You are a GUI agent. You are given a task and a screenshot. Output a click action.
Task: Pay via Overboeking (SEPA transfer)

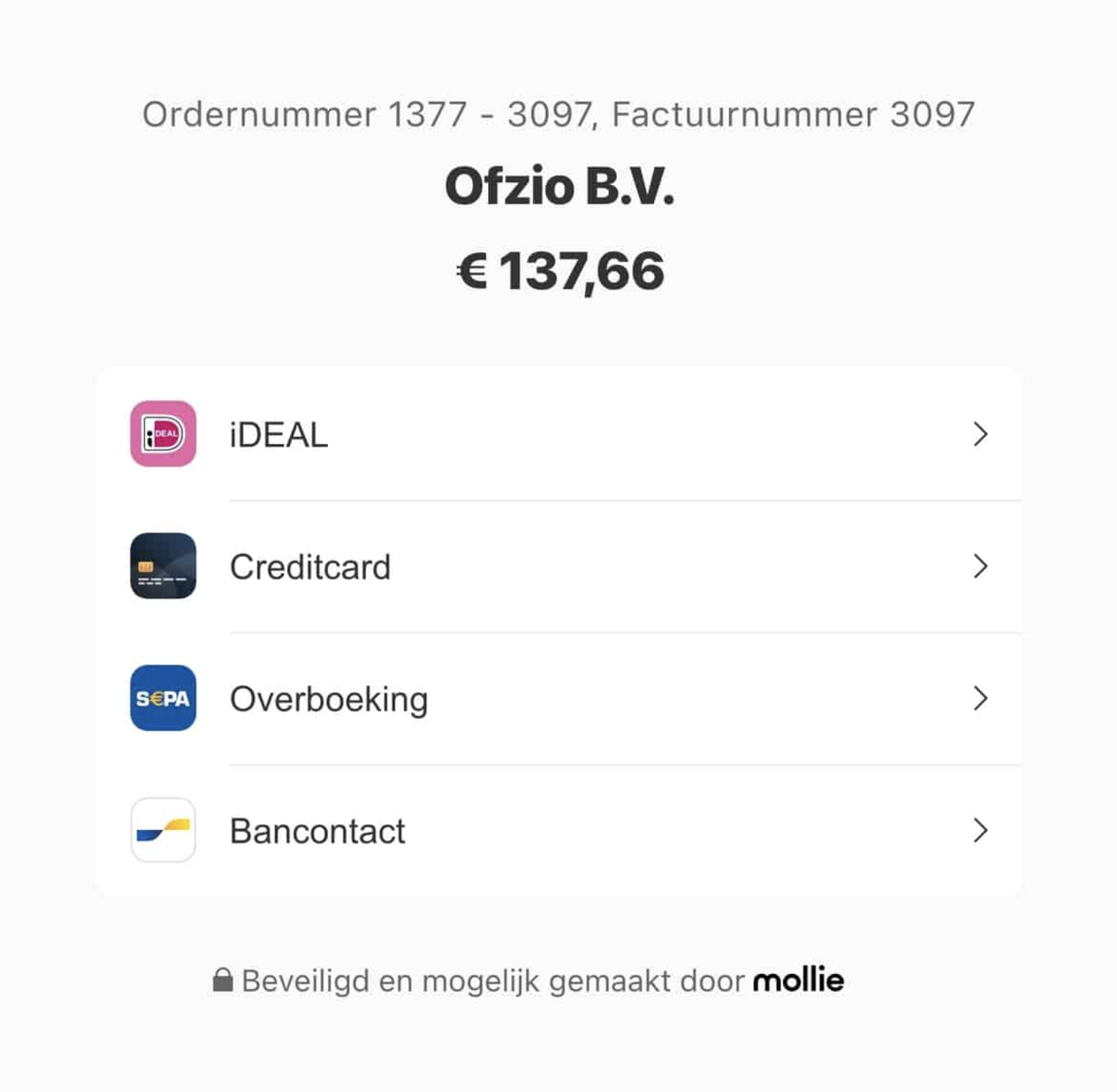tap(558, 699)
